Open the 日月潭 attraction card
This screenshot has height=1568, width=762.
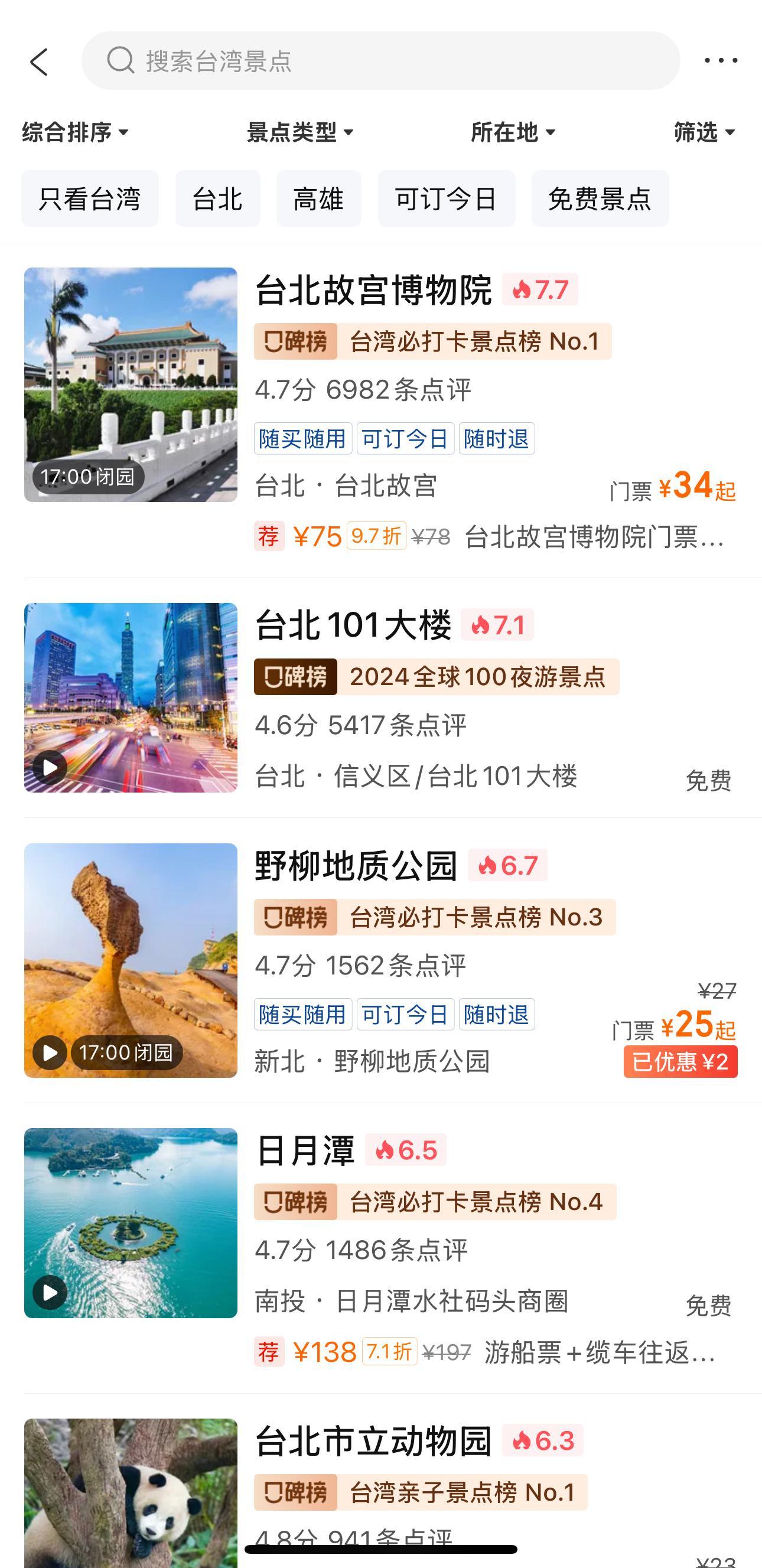305,1151
